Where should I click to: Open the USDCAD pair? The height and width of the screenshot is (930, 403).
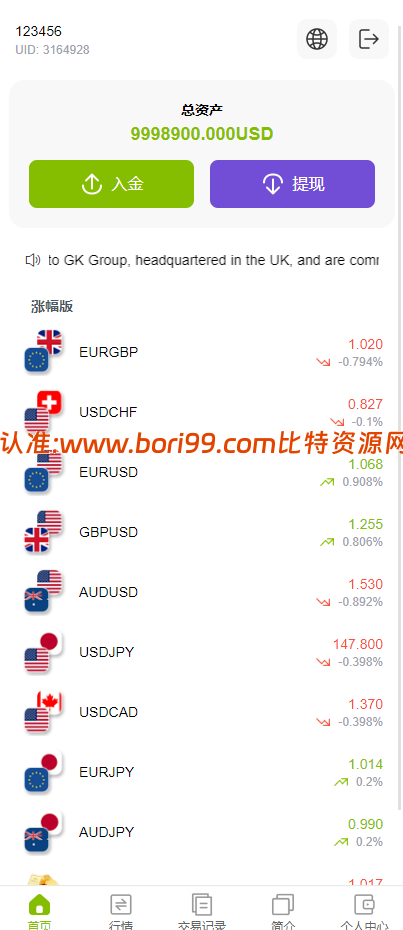201,712
